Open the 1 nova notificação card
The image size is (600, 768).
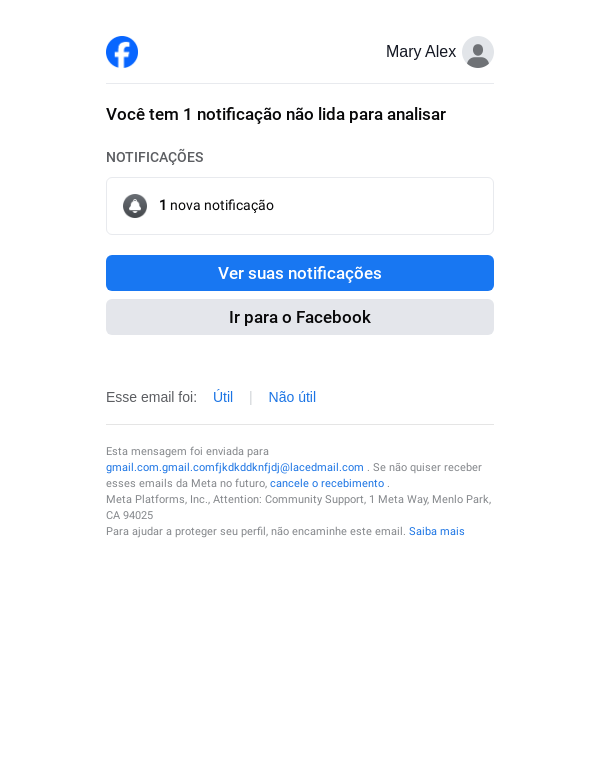[x=300, y=206]
